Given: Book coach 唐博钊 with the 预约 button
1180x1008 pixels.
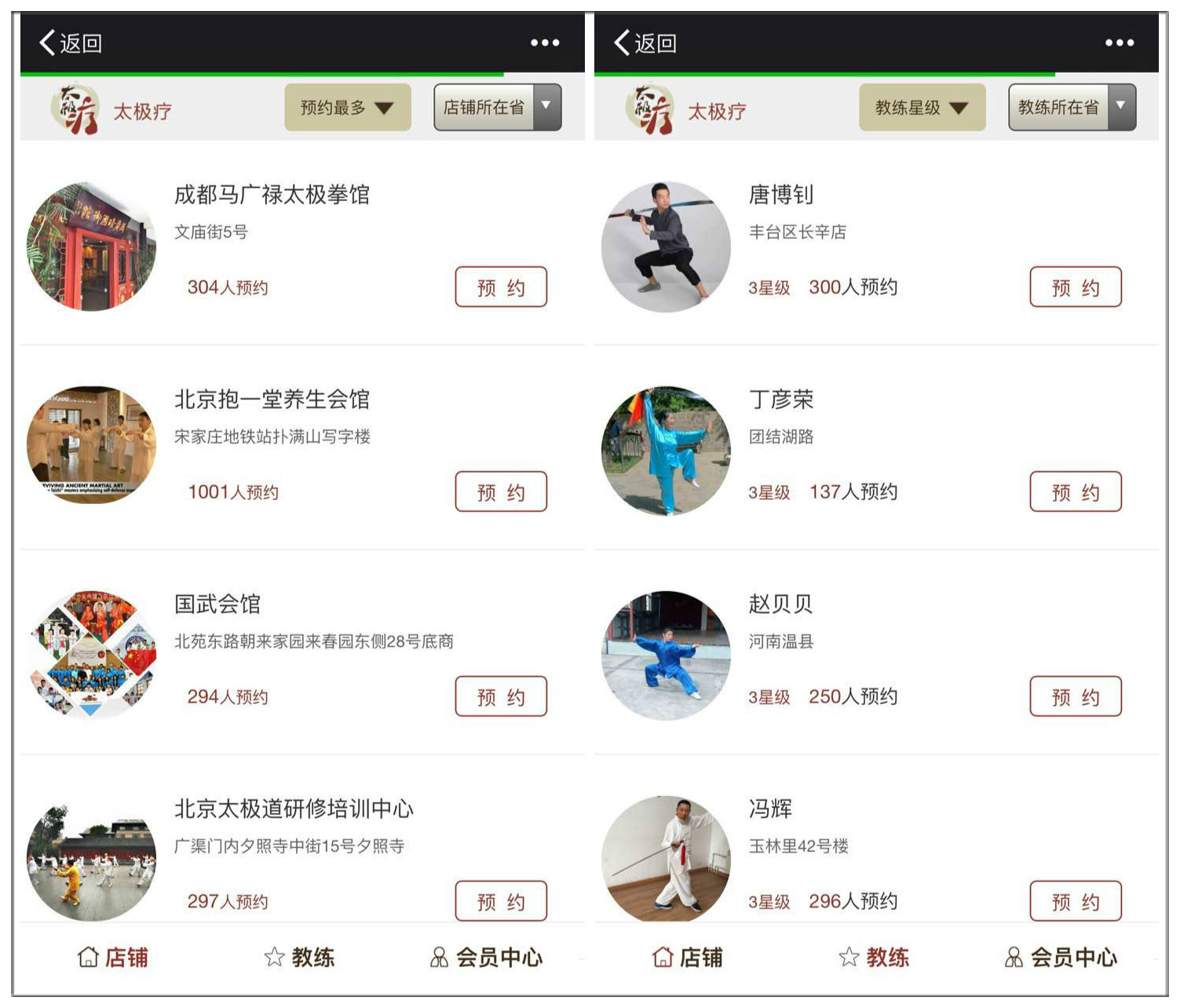Looking at the screenshot, I should pyautogui.click(x=1076, y=287).
